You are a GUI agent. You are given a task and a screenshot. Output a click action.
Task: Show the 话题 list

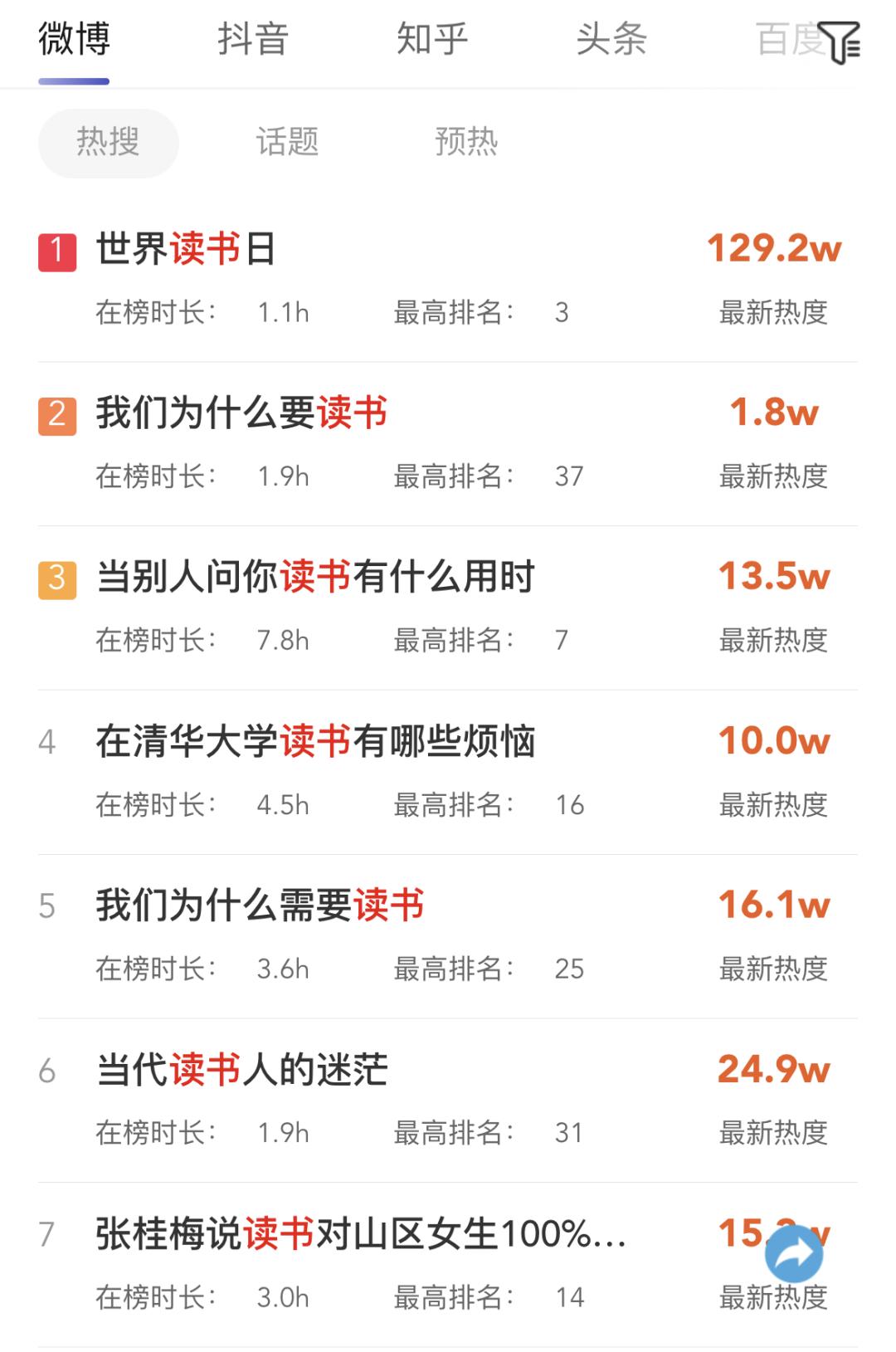click(x=287, y=142)
